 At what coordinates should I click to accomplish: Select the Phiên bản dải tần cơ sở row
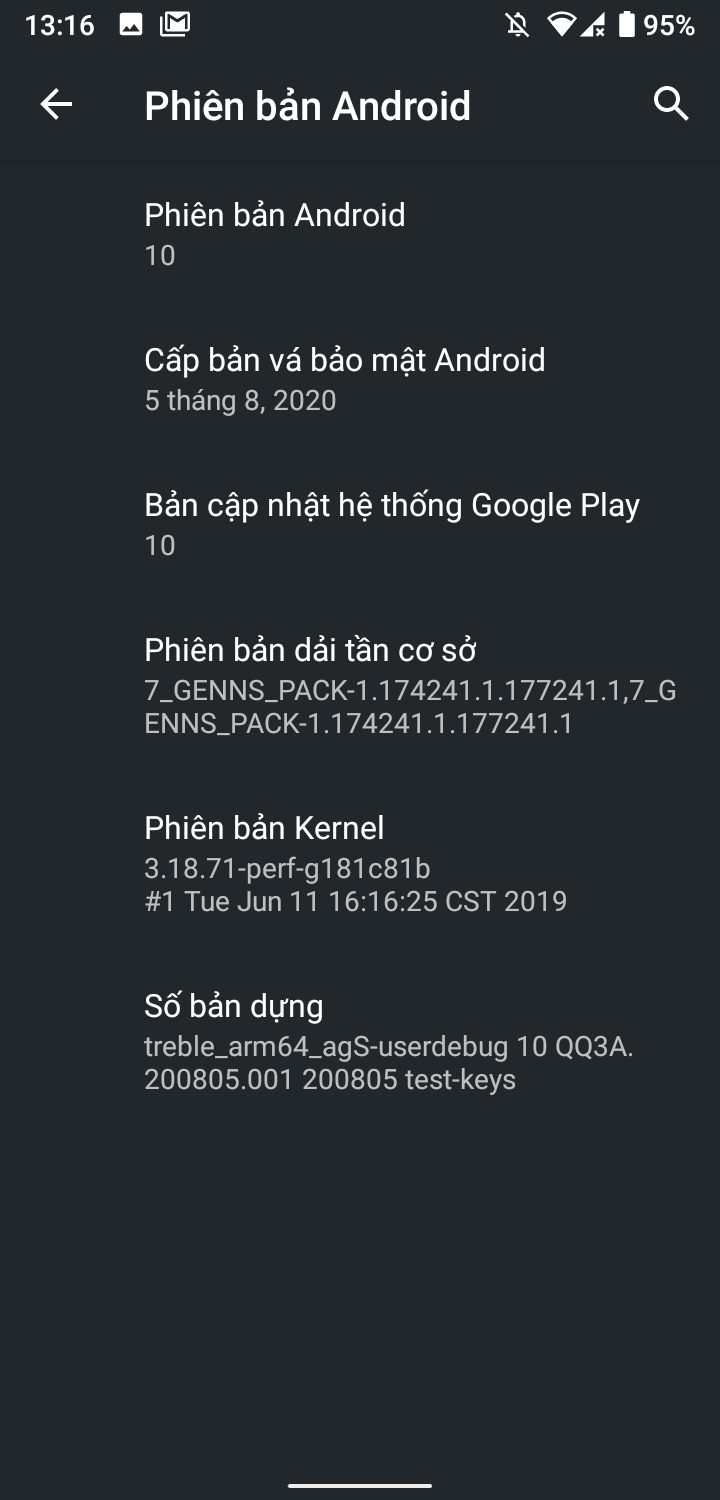pyautogui.click(x=360, y=685)
